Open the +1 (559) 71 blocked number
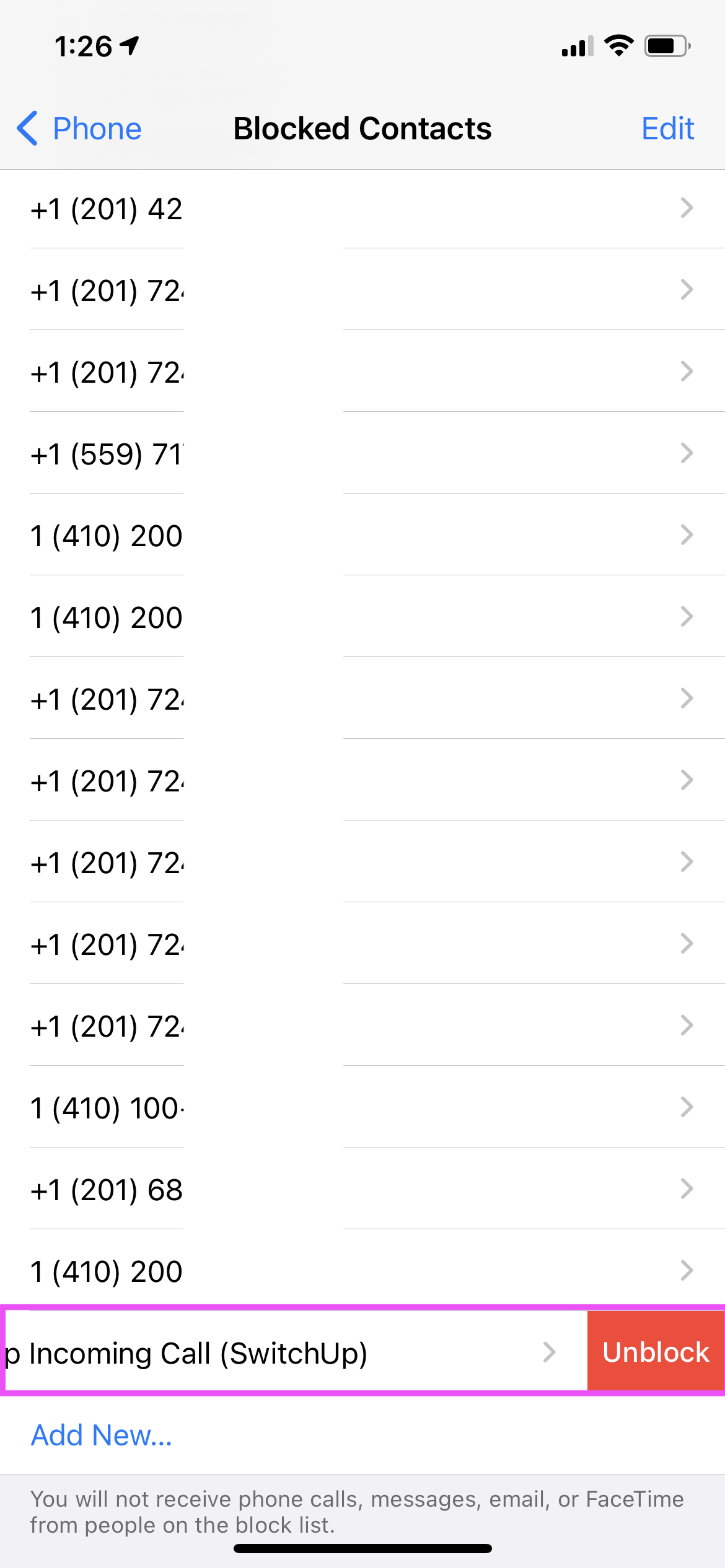The height and width of the screenshot is (1568, 725). tap(362, 453)
